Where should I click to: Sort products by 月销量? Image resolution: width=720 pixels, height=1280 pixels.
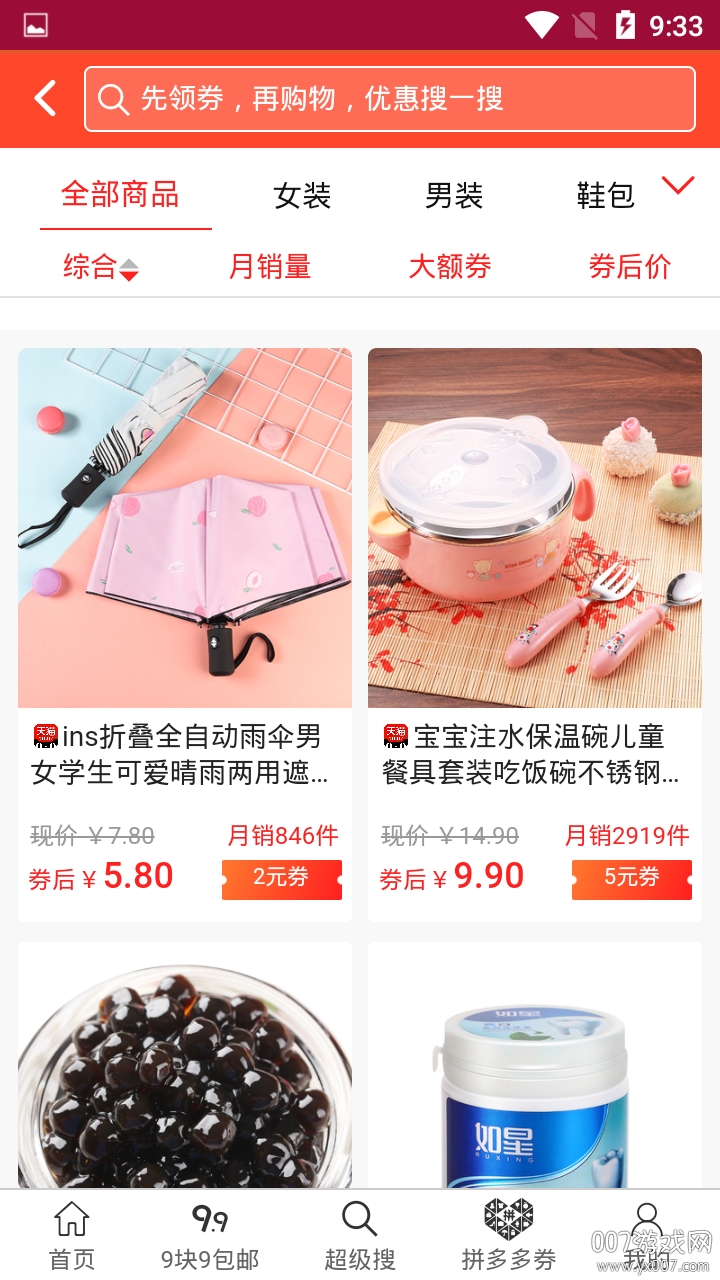pyautogui.click(x=270, y=267)
